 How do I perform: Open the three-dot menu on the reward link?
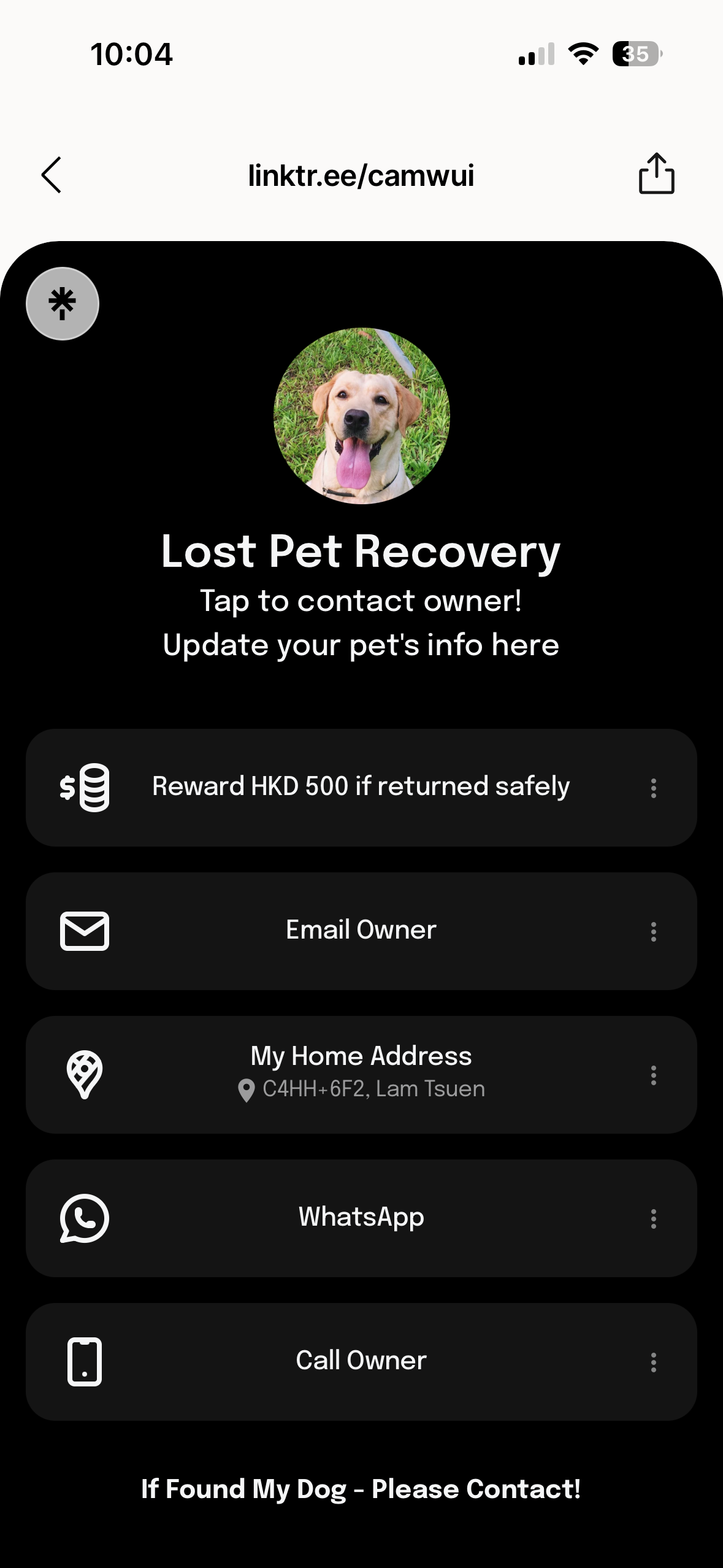[653, 787]
